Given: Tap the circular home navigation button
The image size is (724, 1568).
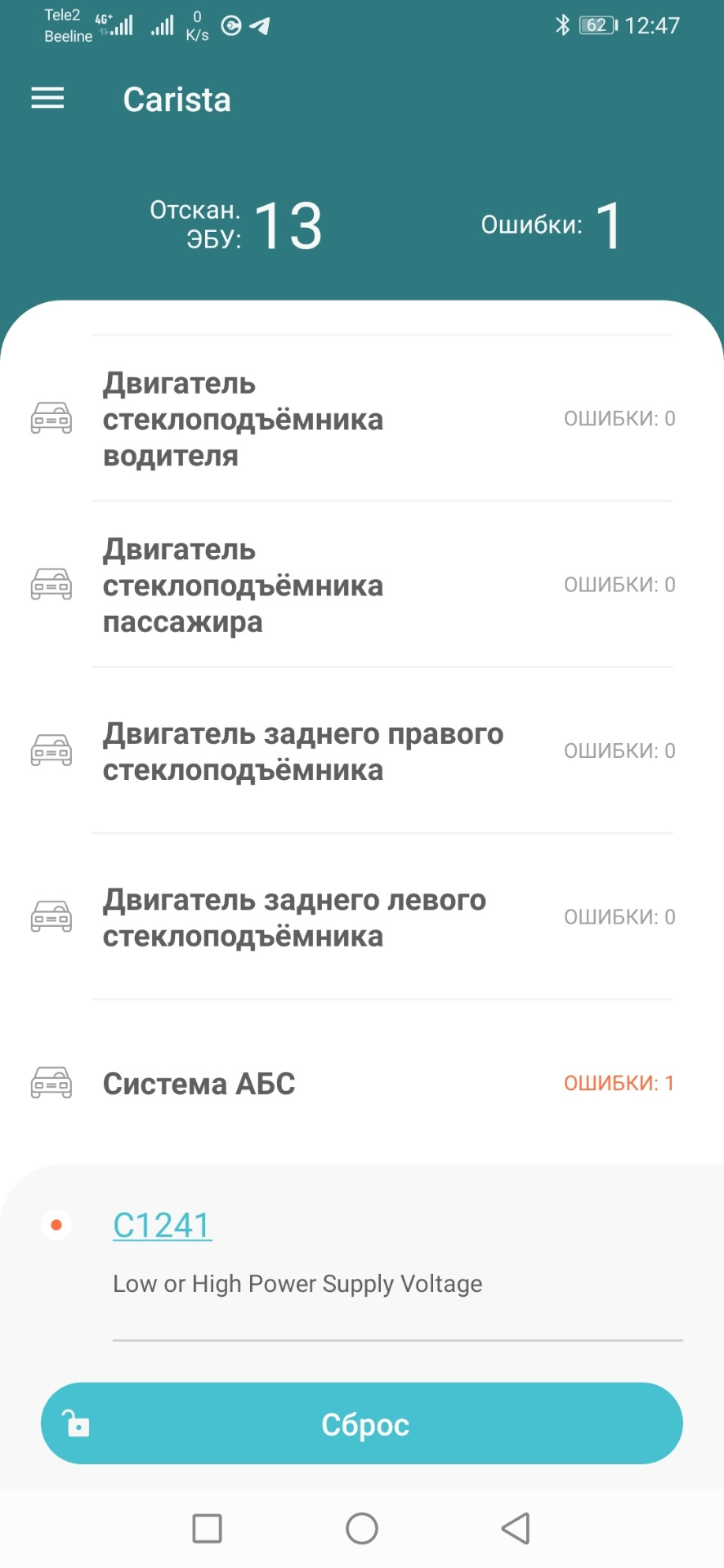Looking at the screenshot, I should tap(362, 1528).
